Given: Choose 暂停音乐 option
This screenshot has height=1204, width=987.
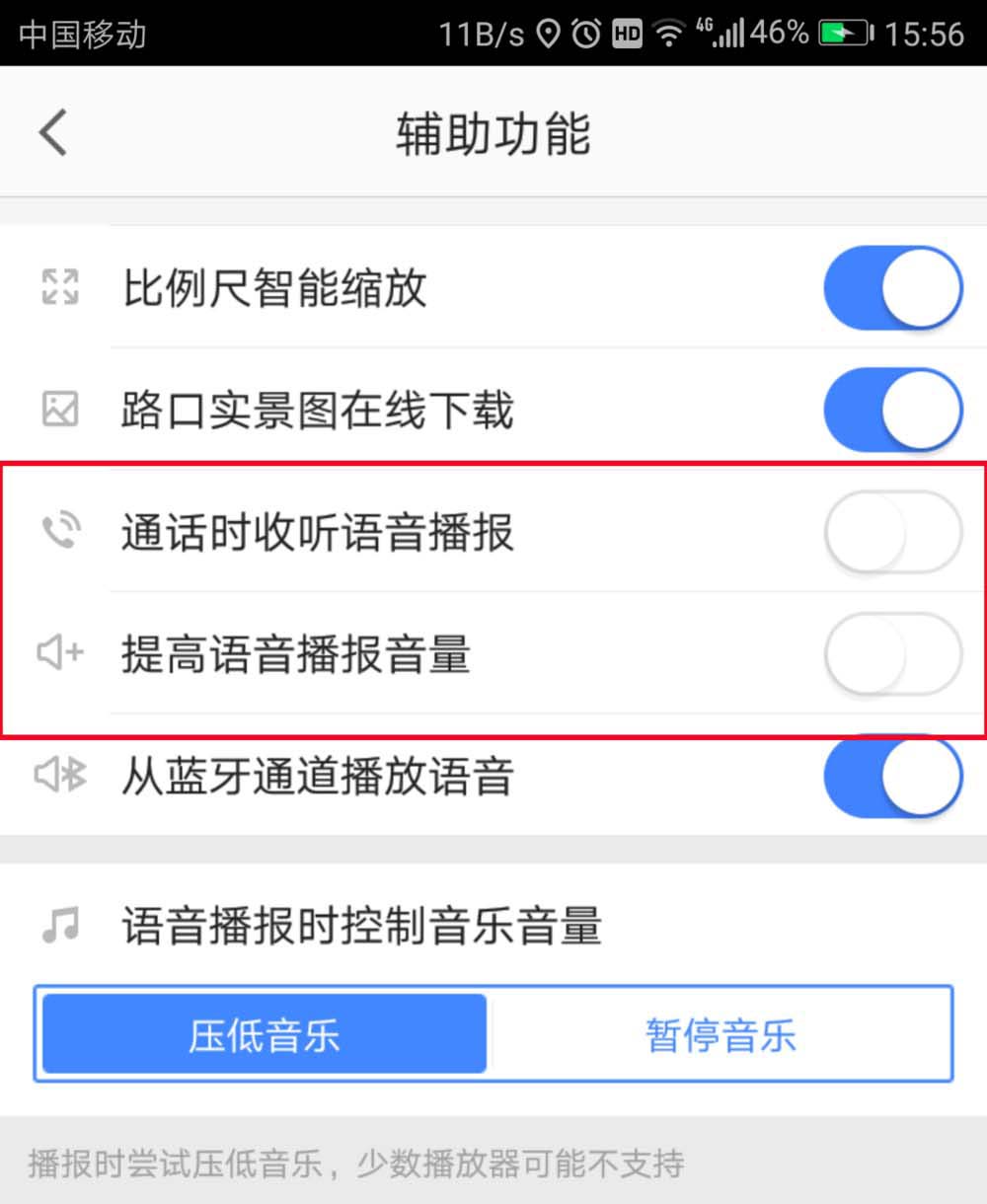Looking at the screenshot, I should pyautogui.click(x=721, y=1035).
